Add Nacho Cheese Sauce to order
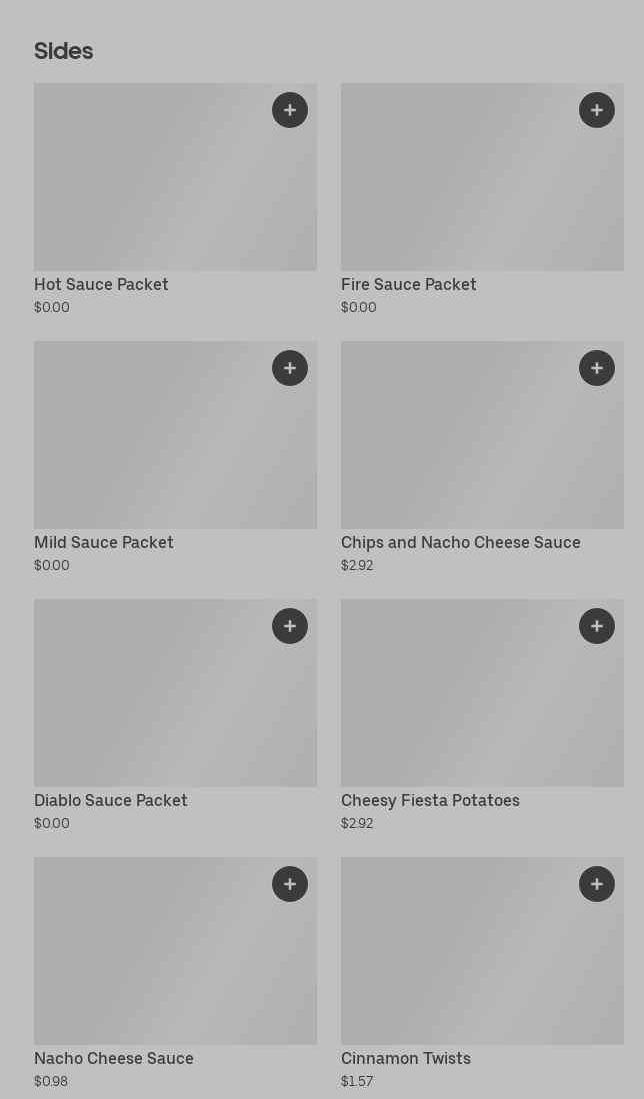 (290, 884)
